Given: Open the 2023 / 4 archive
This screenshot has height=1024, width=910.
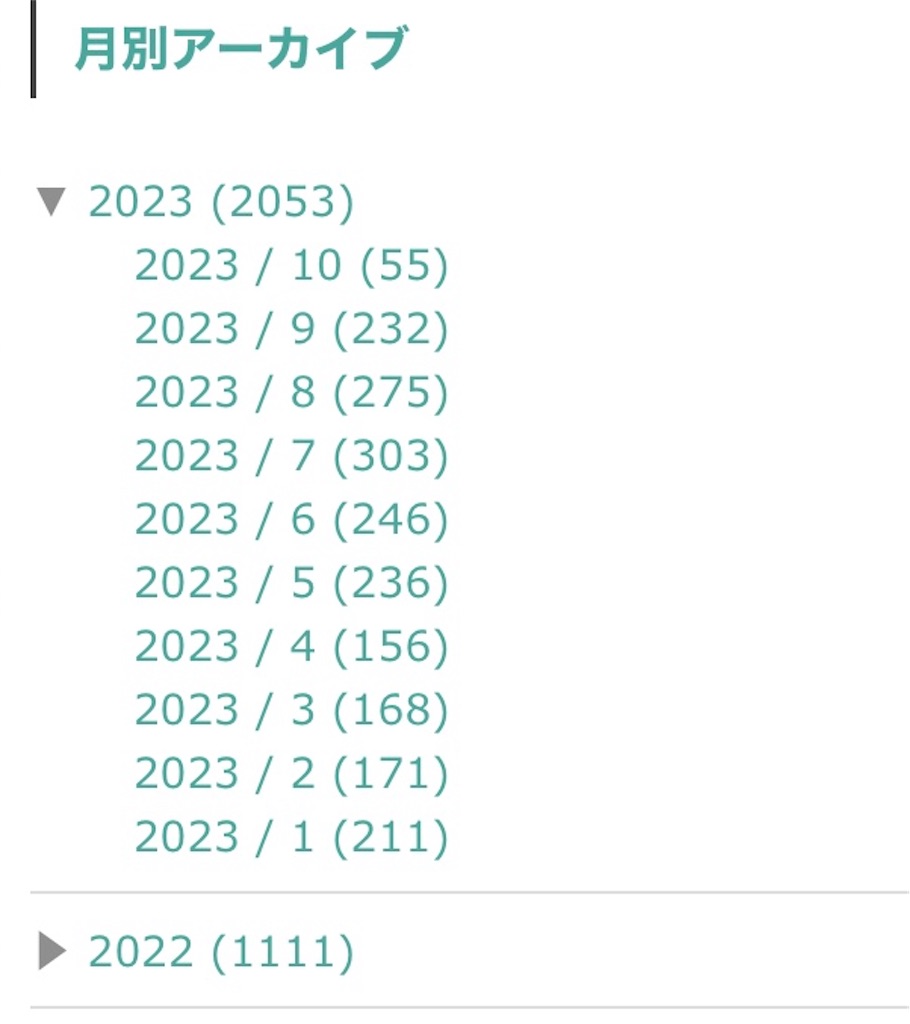Looking at the screenshot, I should [x=291, y=647].
